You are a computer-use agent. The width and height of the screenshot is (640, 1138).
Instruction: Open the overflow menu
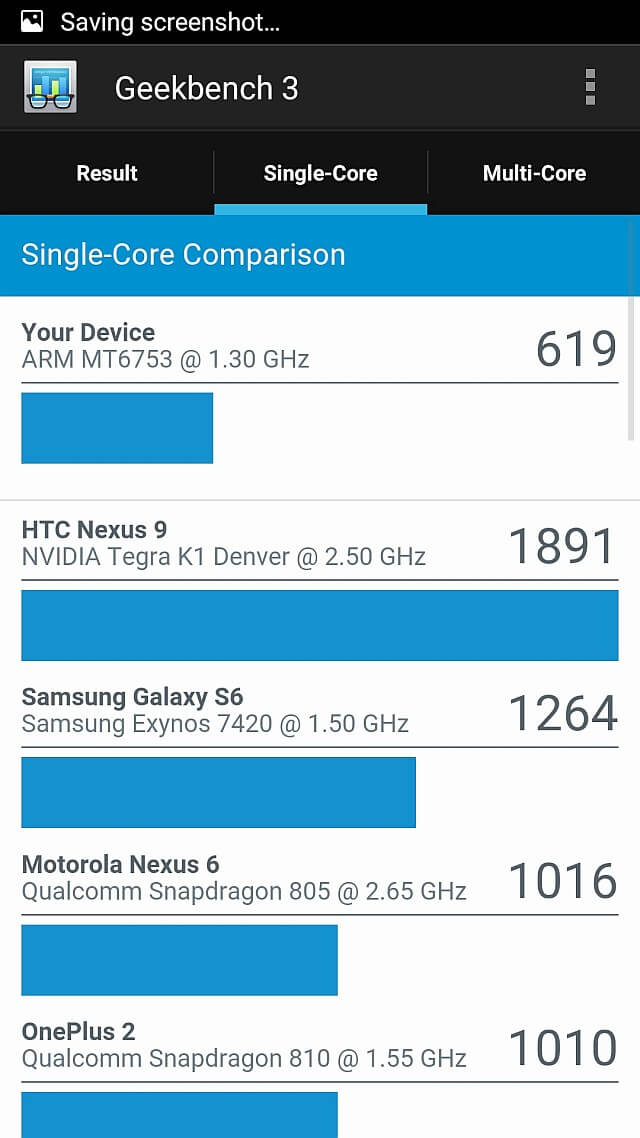pos(590,88)
